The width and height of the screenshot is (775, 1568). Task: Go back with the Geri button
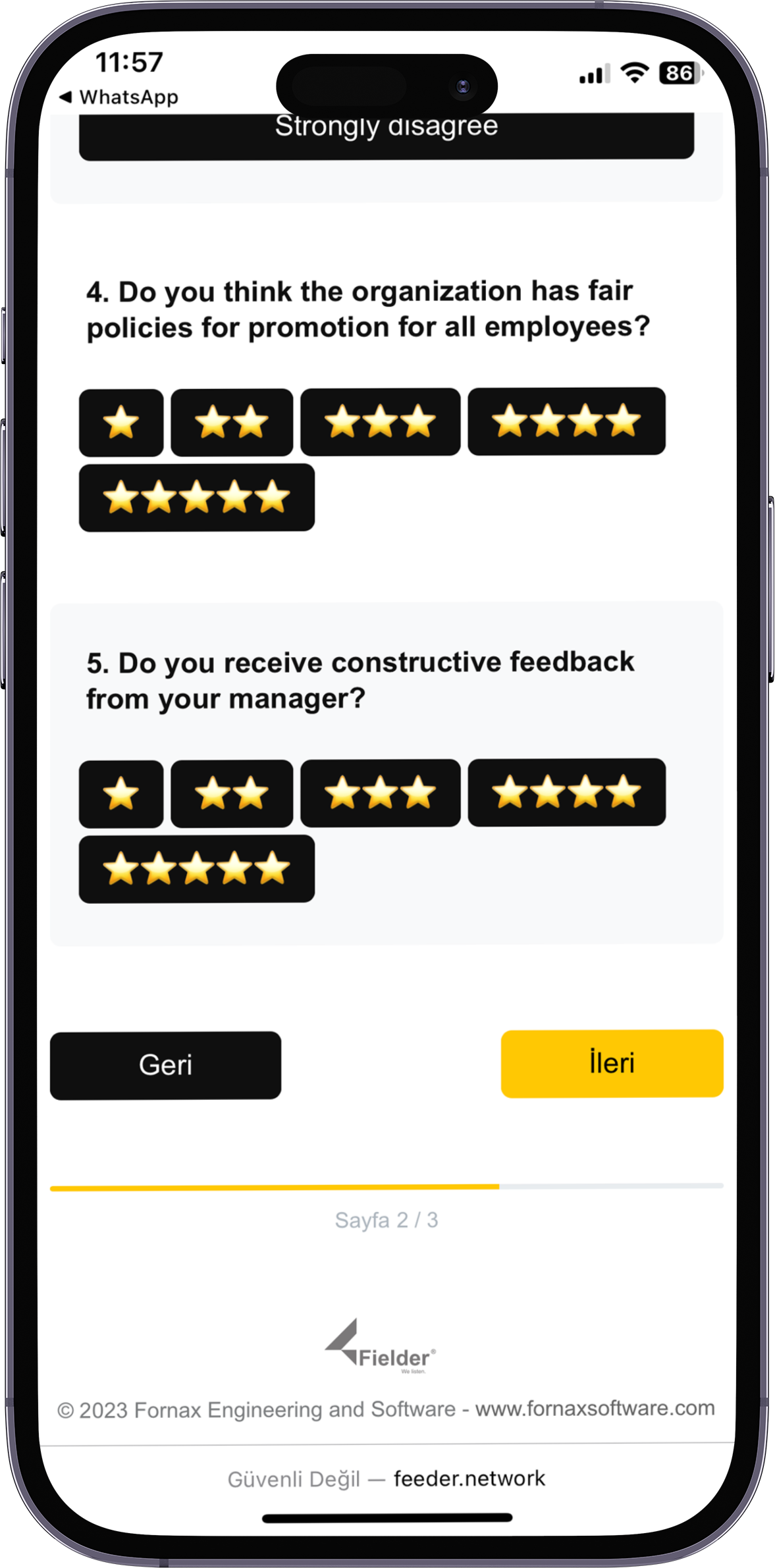coord(165,1065)
